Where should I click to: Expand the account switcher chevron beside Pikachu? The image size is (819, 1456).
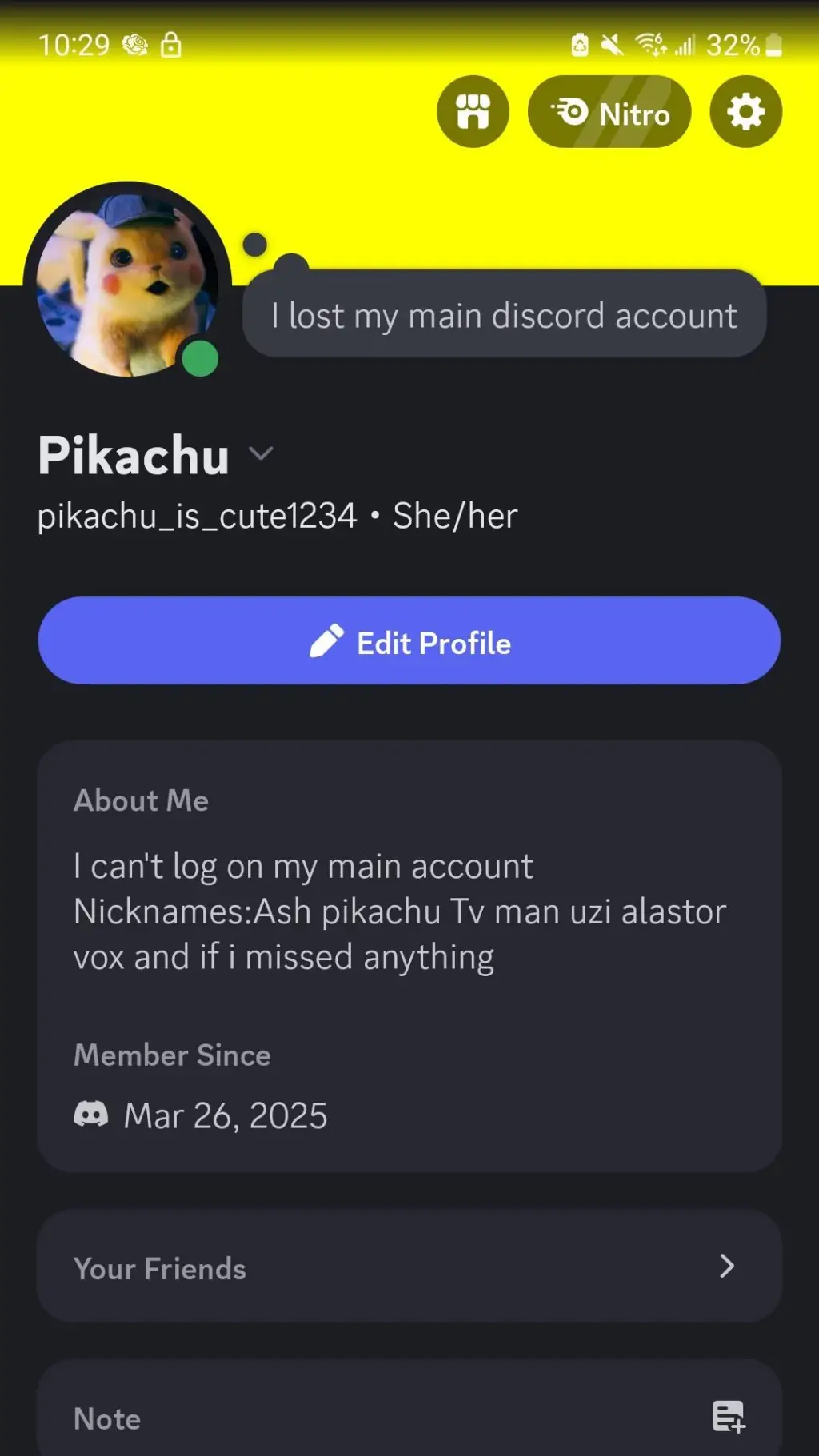click(x=261, y=454)
